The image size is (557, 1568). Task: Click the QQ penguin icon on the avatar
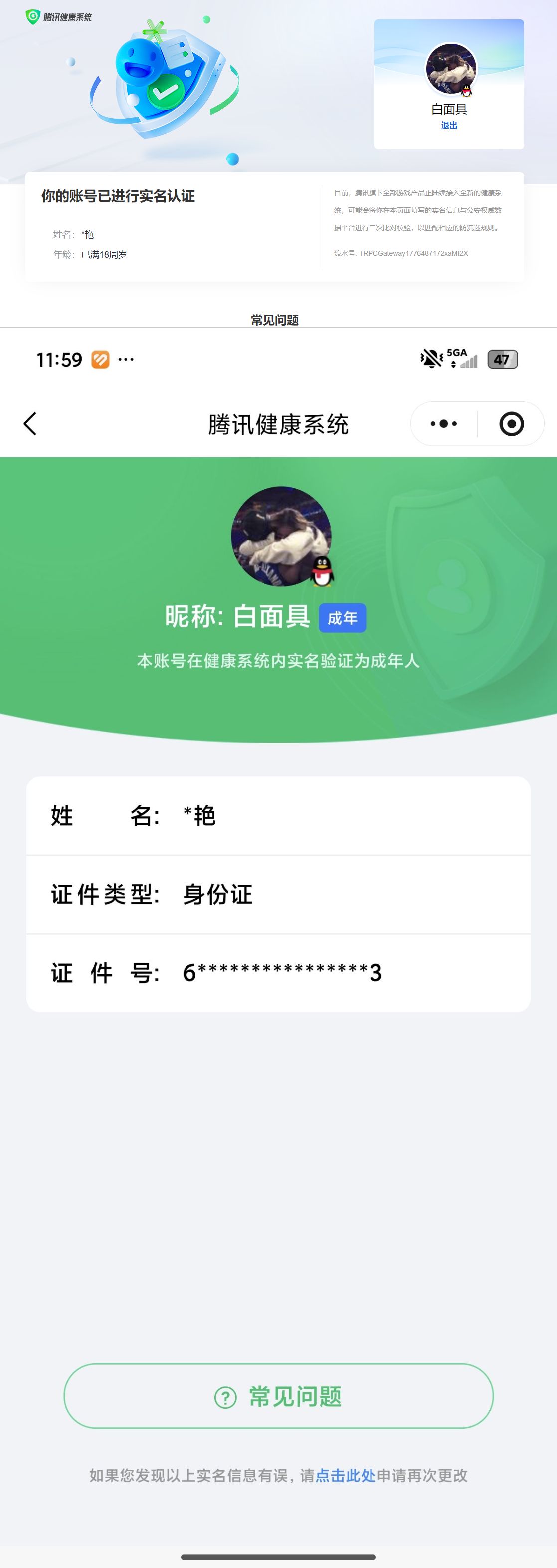pos(324,571)
